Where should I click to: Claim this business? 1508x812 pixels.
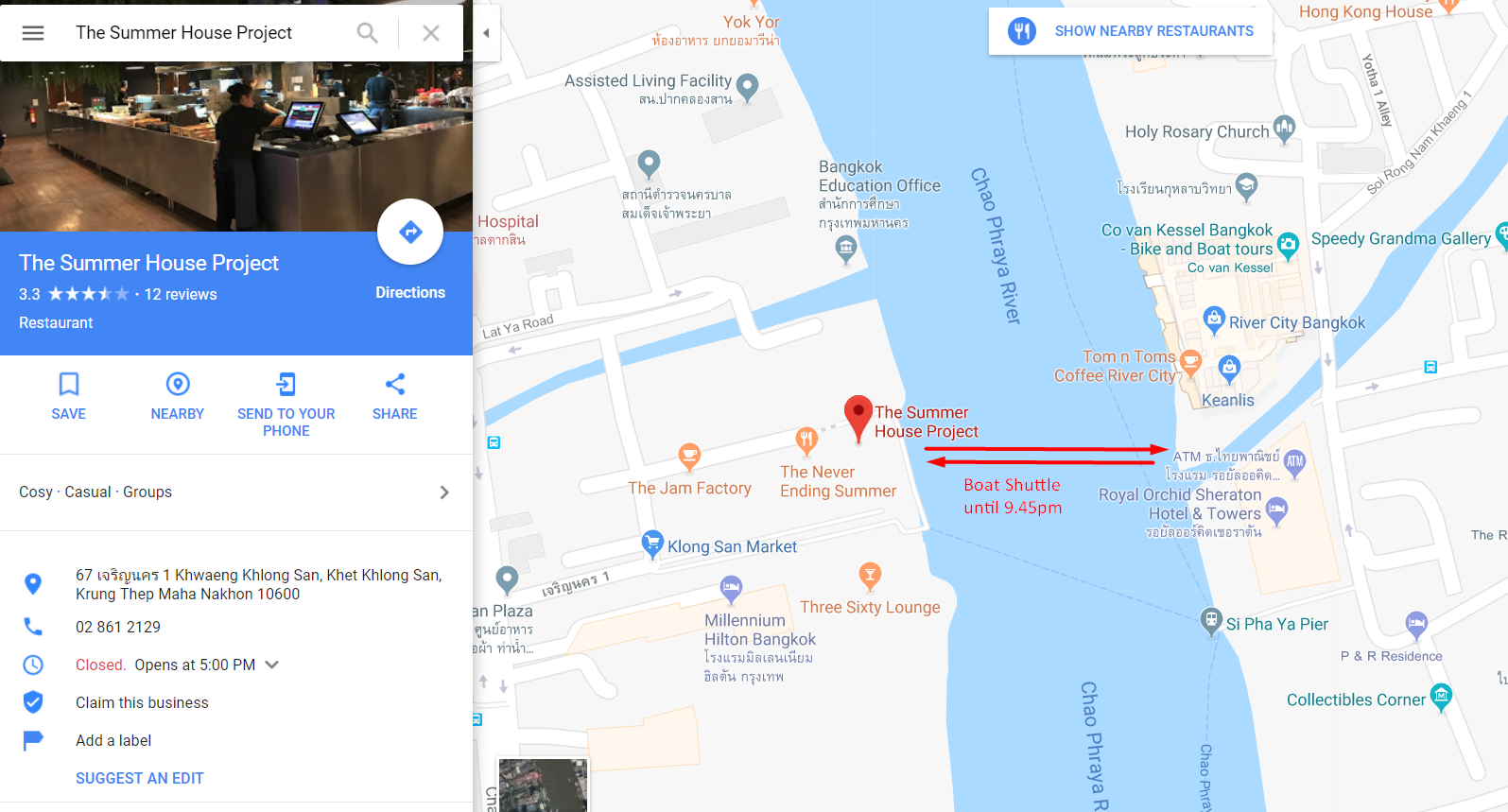click(x=142, y=702)
